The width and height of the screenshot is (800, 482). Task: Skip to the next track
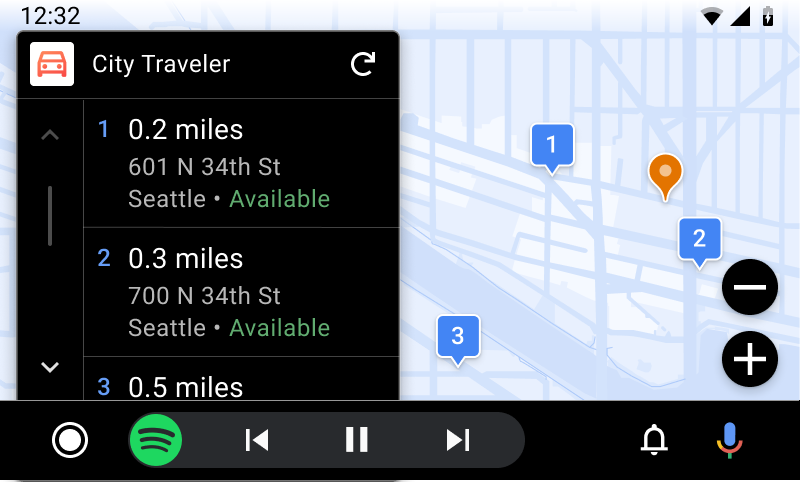pyautogui.click(x=458, y=440)
